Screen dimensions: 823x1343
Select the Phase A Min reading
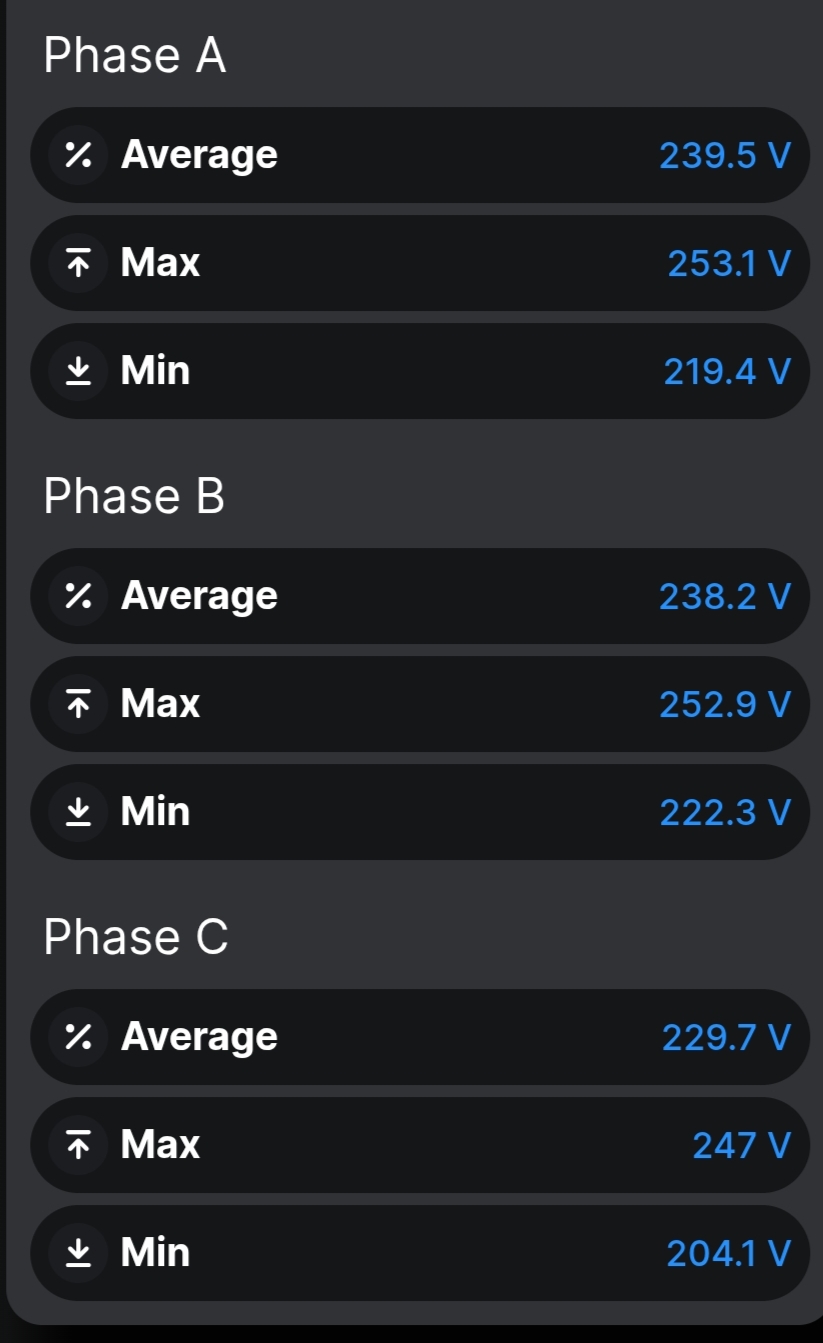point(419,371)
